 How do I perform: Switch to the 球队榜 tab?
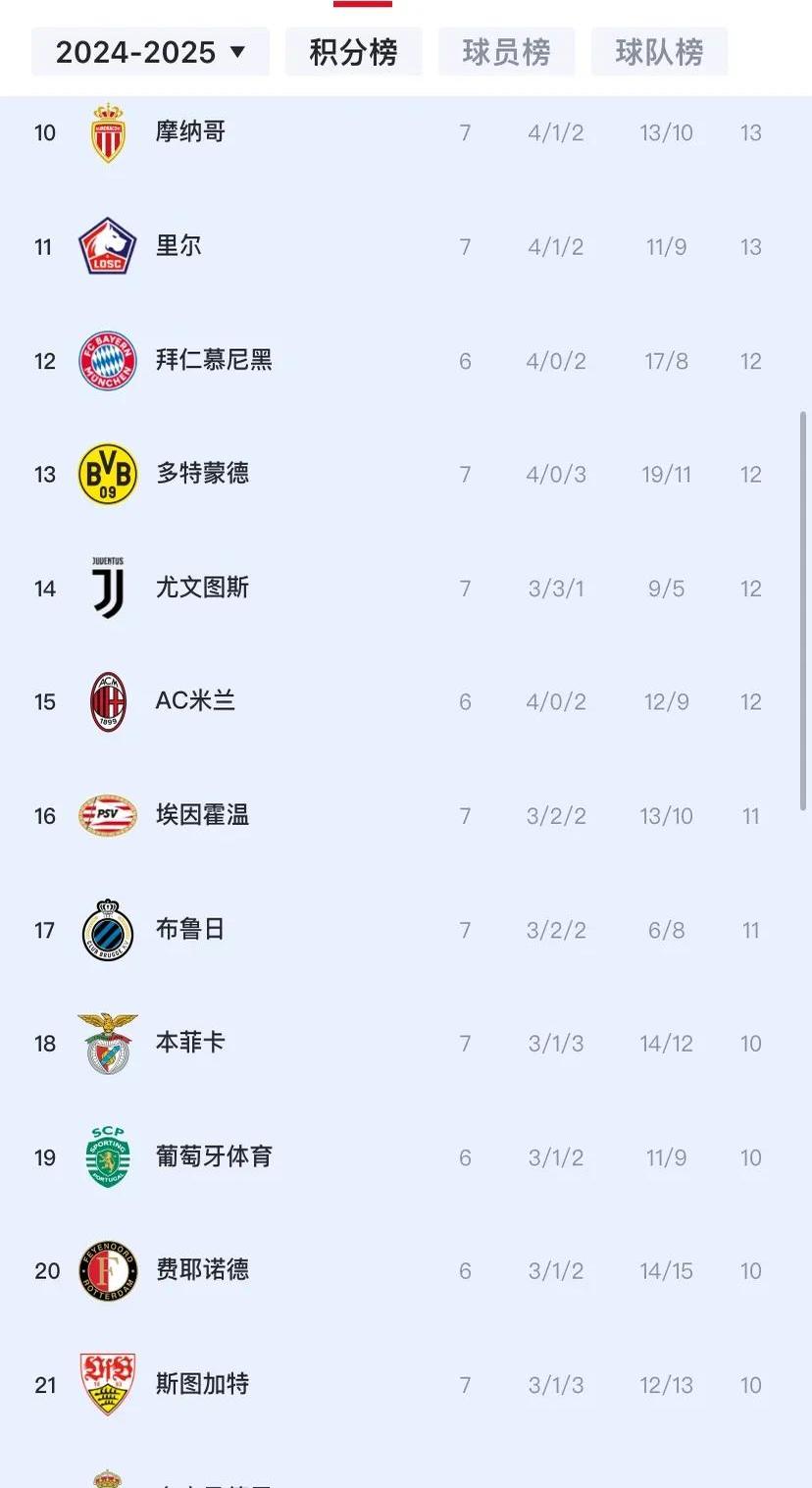point(659,51)
